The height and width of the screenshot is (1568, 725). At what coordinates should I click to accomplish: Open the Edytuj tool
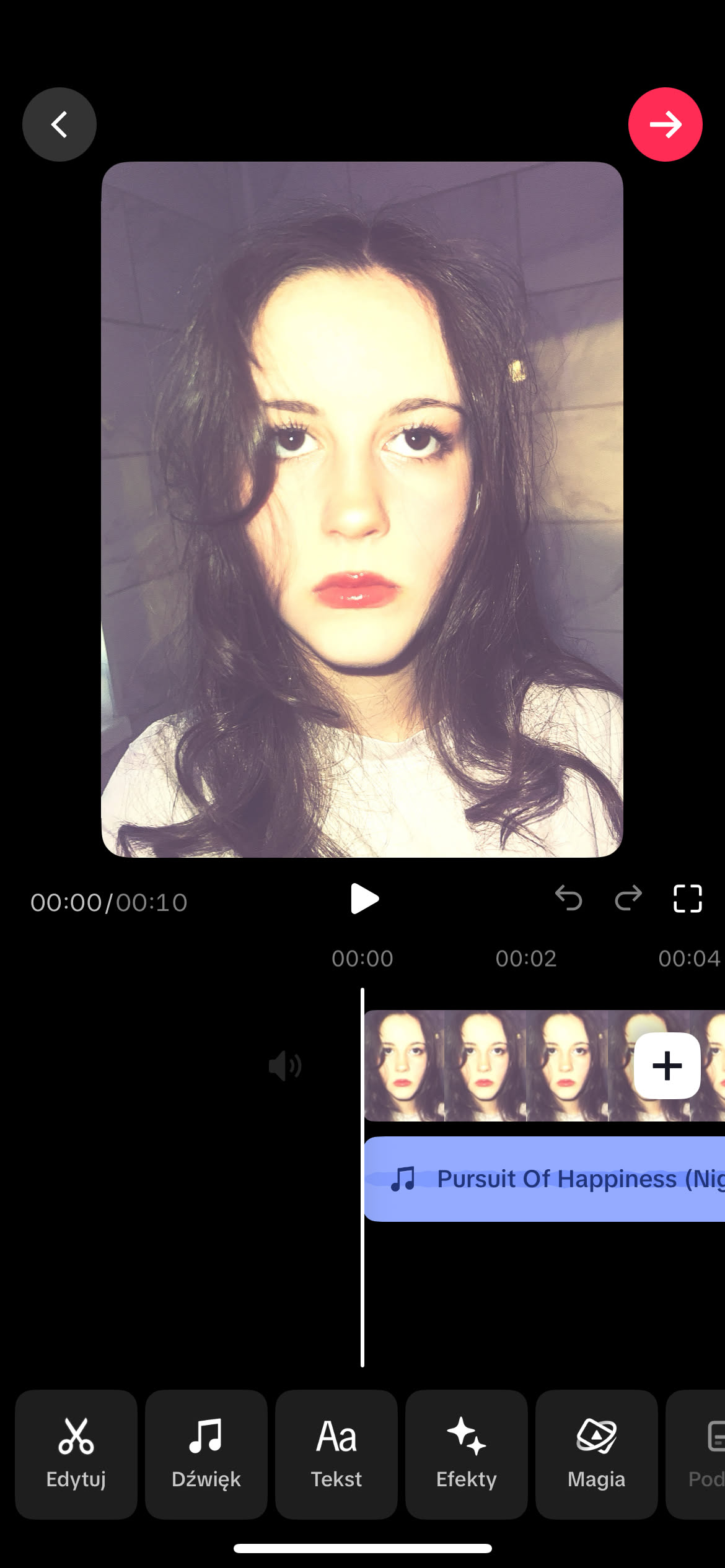click(x=76, y=1454)
